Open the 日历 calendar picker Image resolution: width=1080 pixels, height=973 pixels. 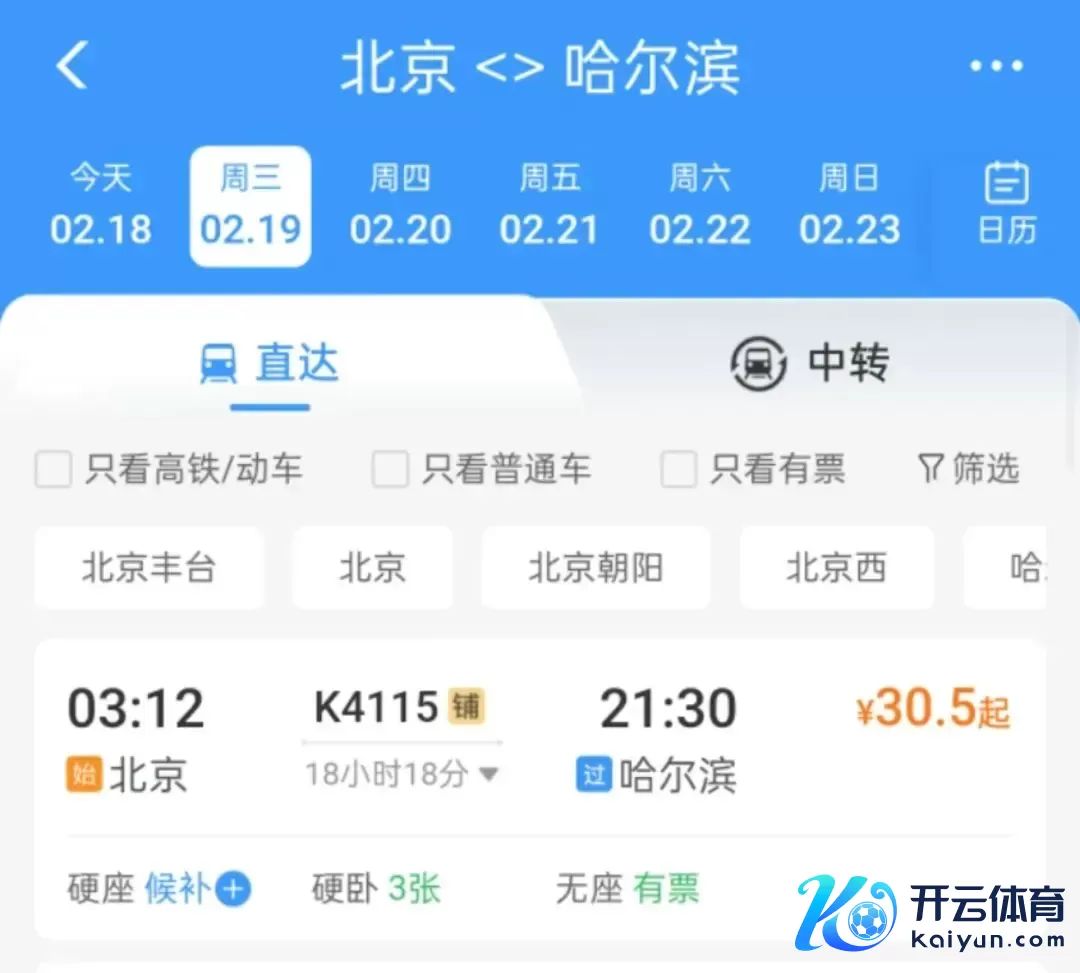1006,205
